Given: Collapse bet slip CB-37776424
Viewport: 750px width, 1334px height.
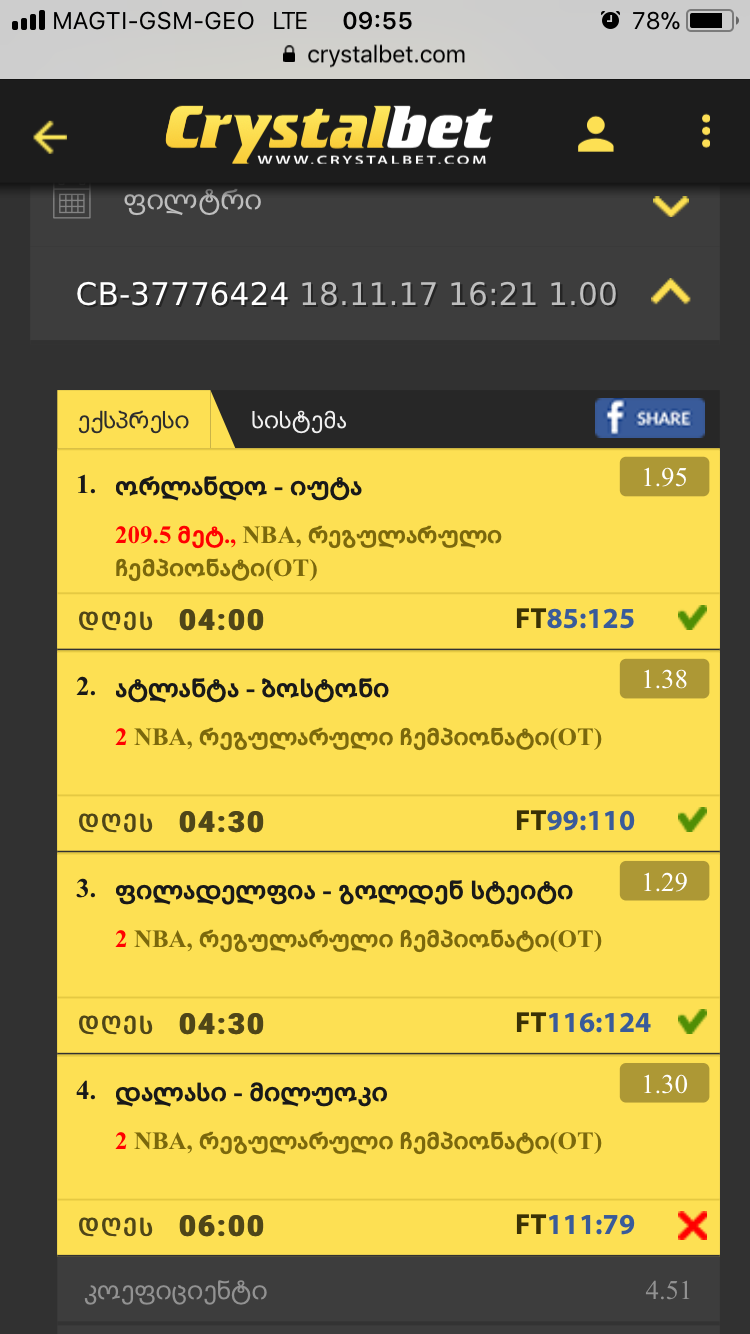Looking at the screenshot, I should pos(670,292).
